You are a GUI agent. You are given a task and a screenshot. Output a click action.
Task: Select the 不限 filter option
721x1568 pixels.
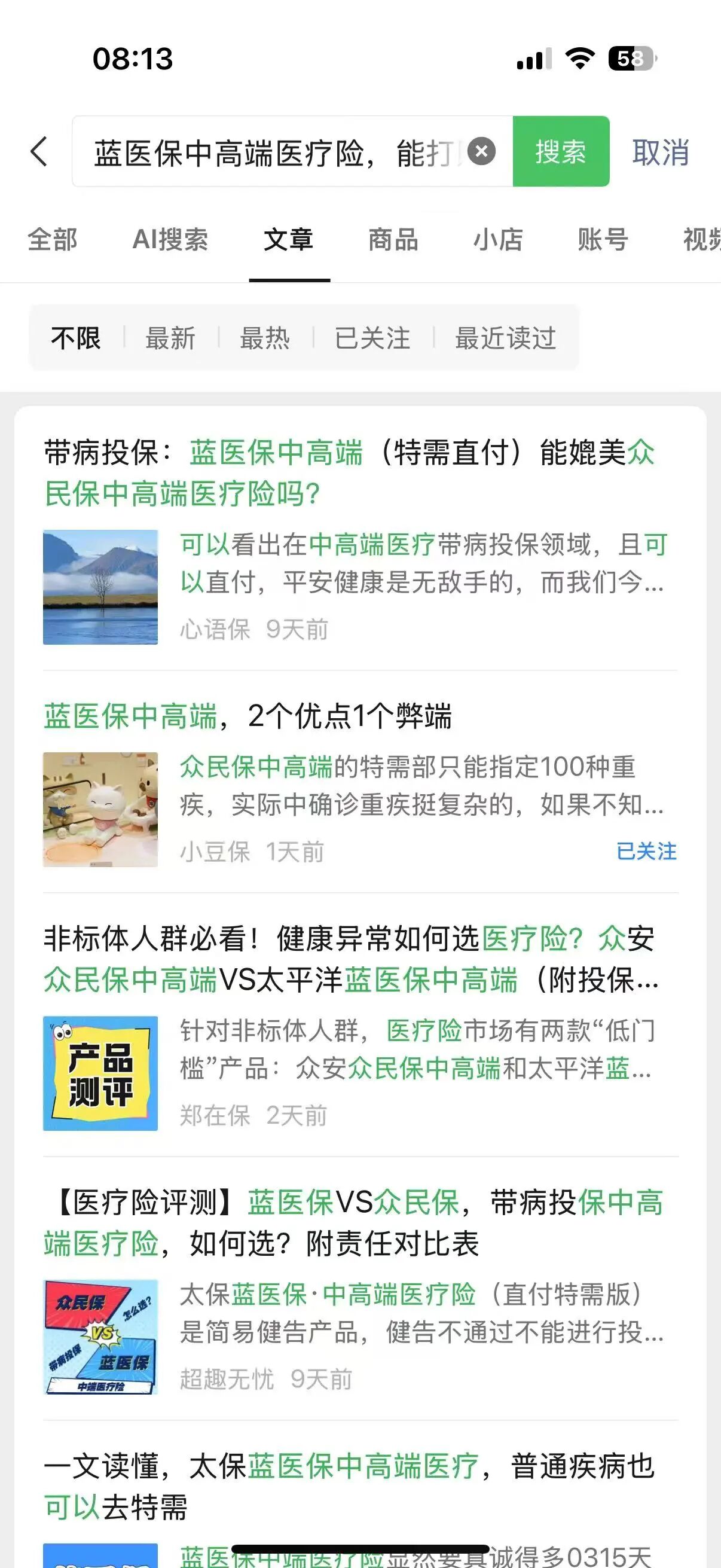point(75,338)
